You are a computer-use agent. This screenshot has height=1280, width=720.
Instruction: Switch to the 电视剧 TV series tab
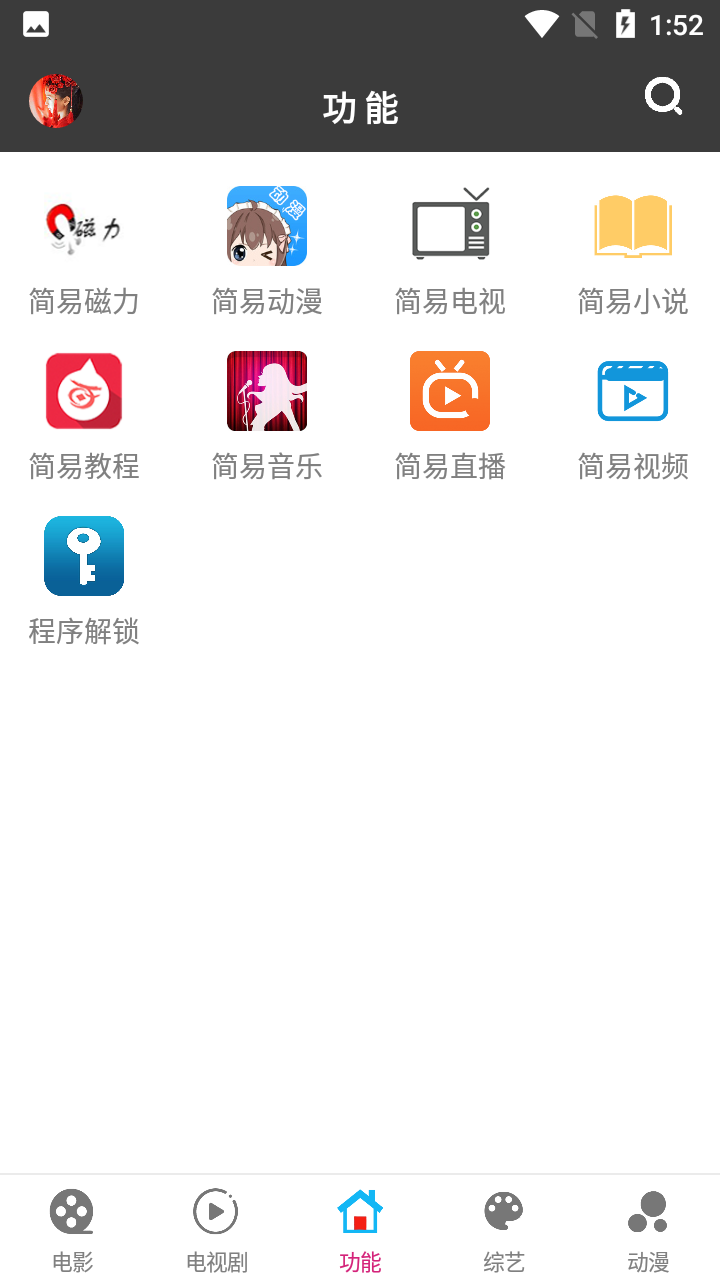(x=215, y=1228)
